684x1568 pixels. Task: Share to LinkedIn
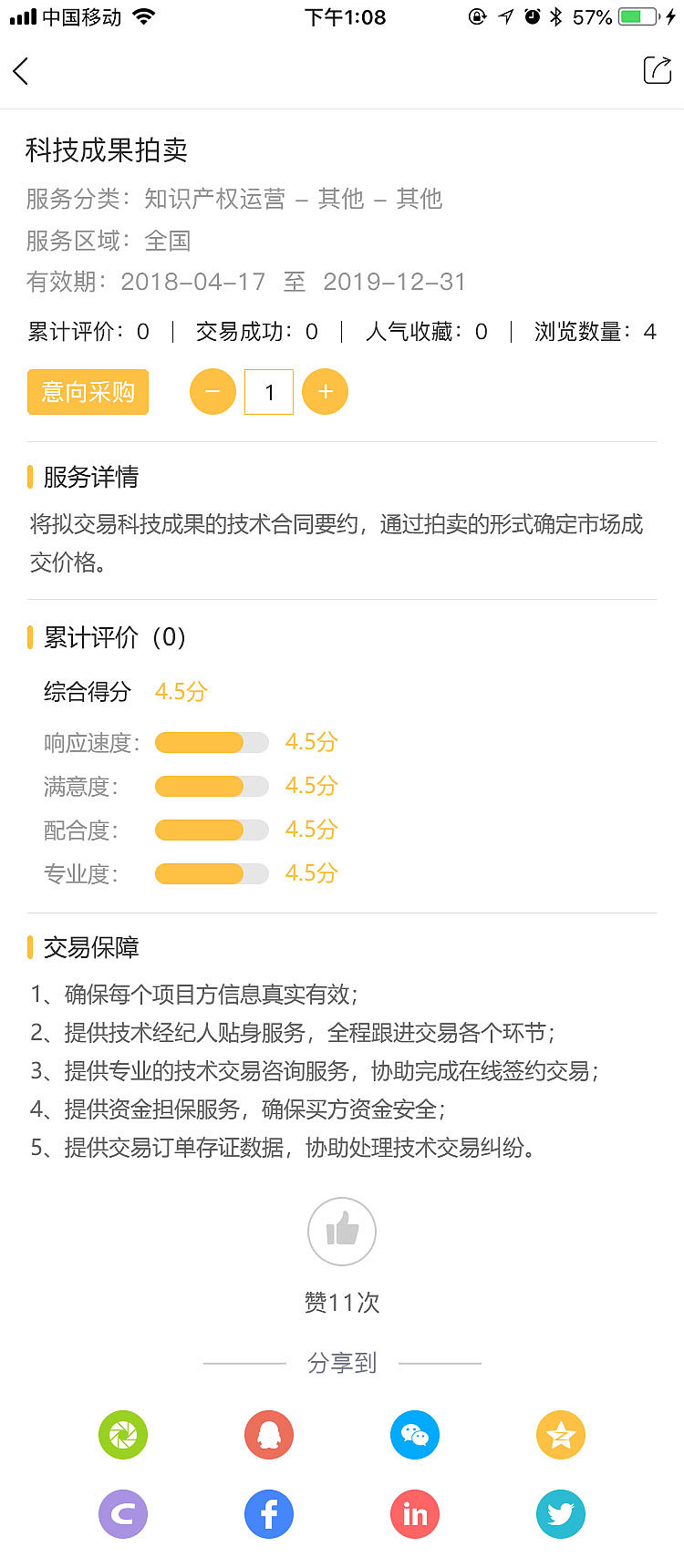tap(415, 1513)
